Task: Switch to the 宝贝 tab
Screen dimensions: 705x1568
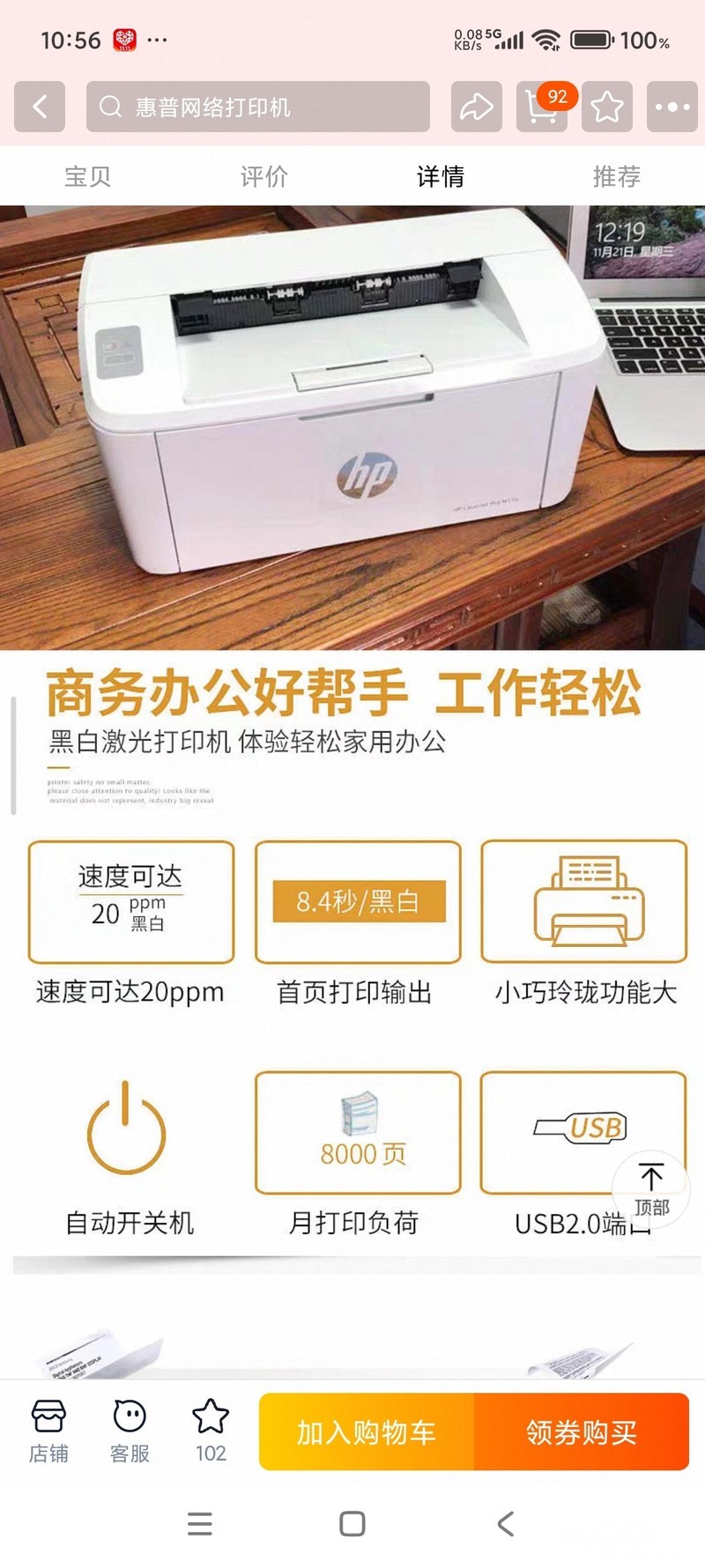Action: tap(88, 176)
